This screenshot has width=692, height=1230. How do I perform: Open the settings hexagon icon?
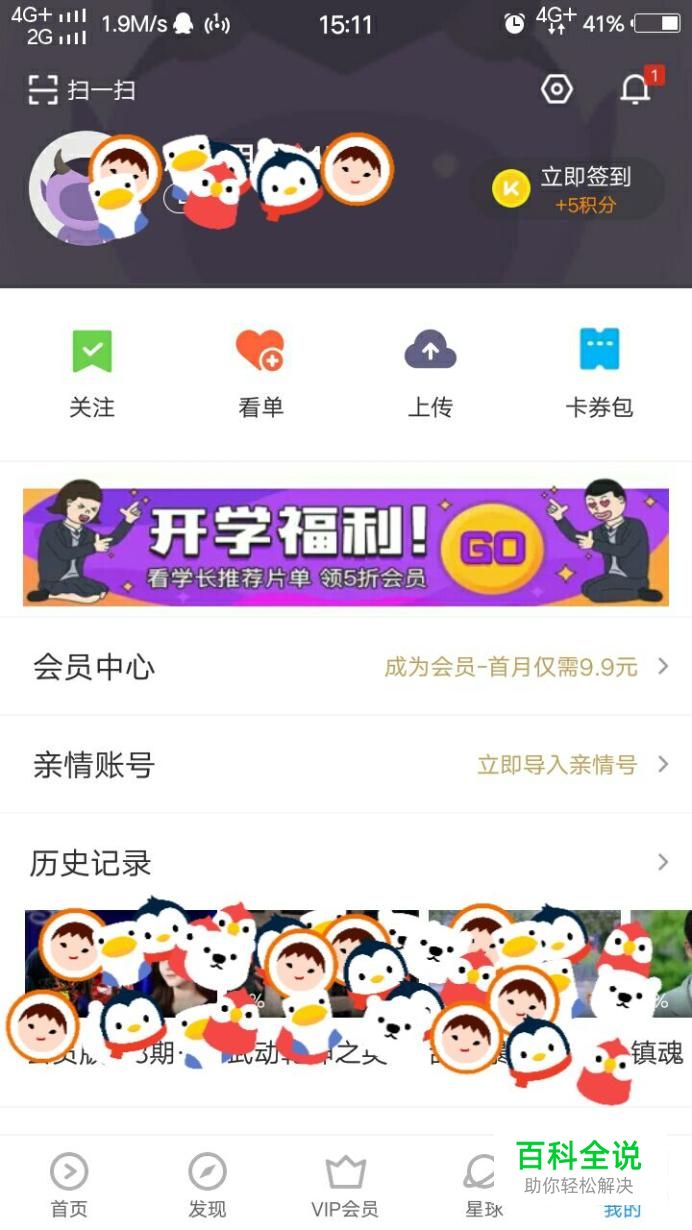556,90
